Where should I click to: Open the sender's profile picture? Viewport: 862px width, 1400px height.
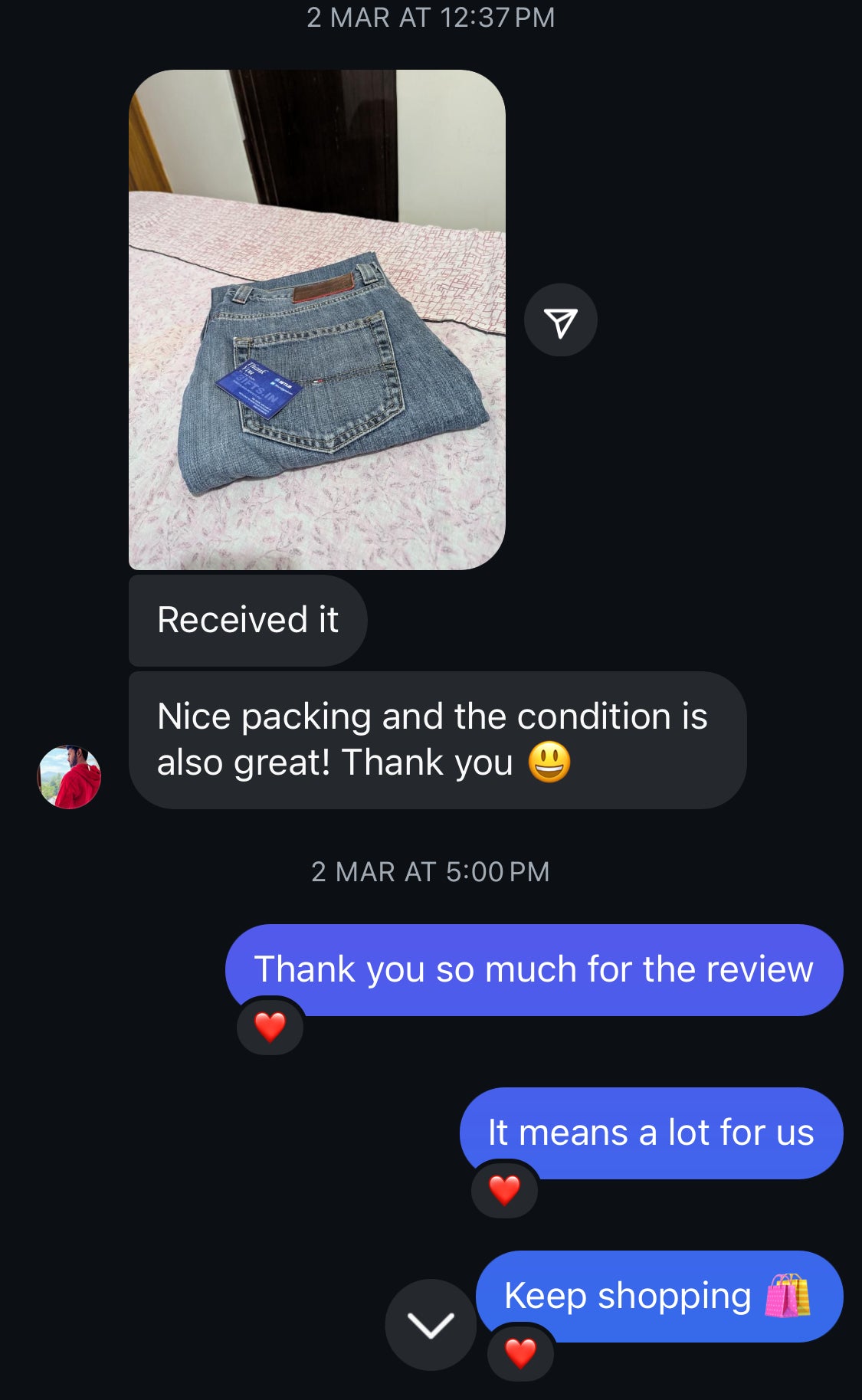pos(69,776)
